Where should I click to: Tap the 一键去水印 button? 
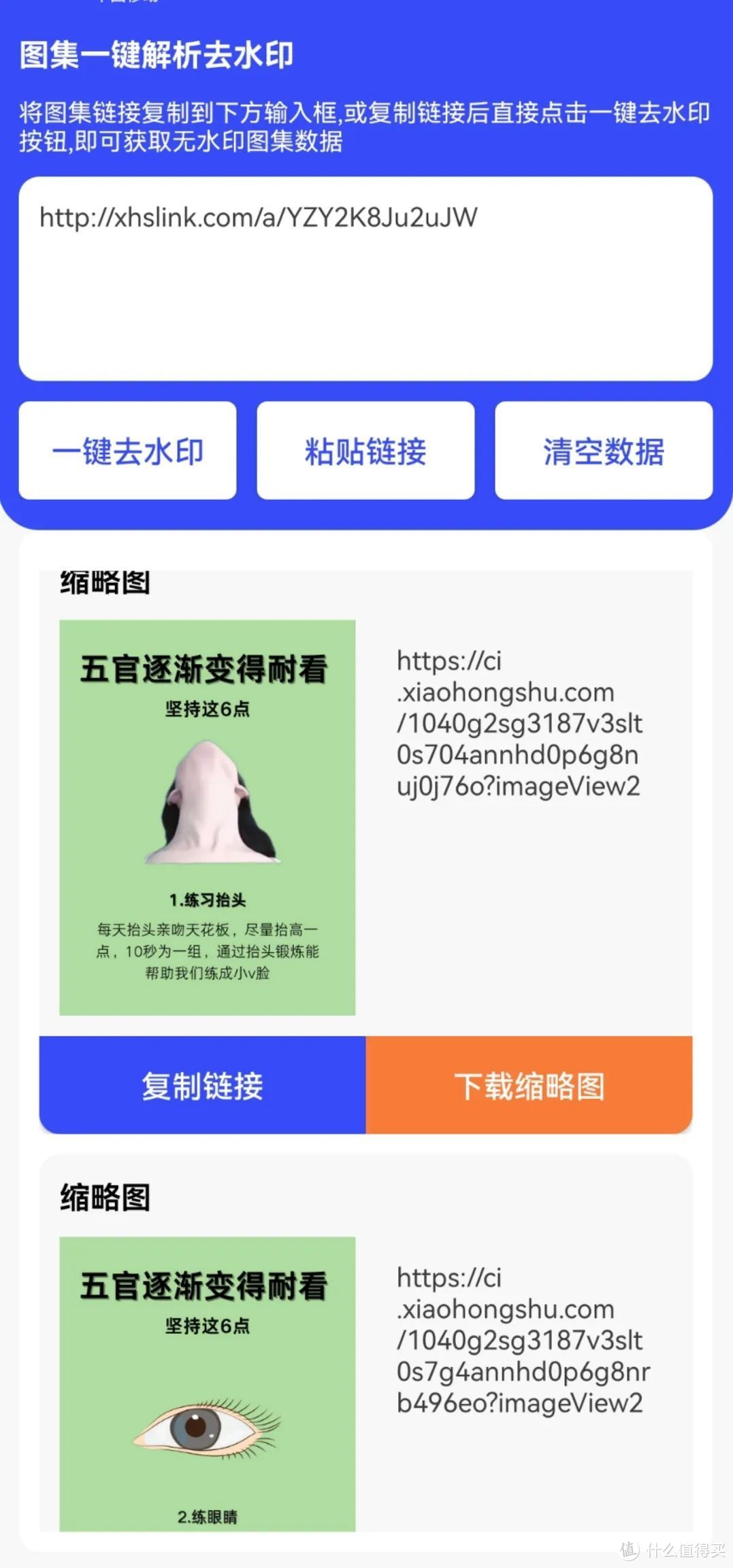[x=127, y=451]
